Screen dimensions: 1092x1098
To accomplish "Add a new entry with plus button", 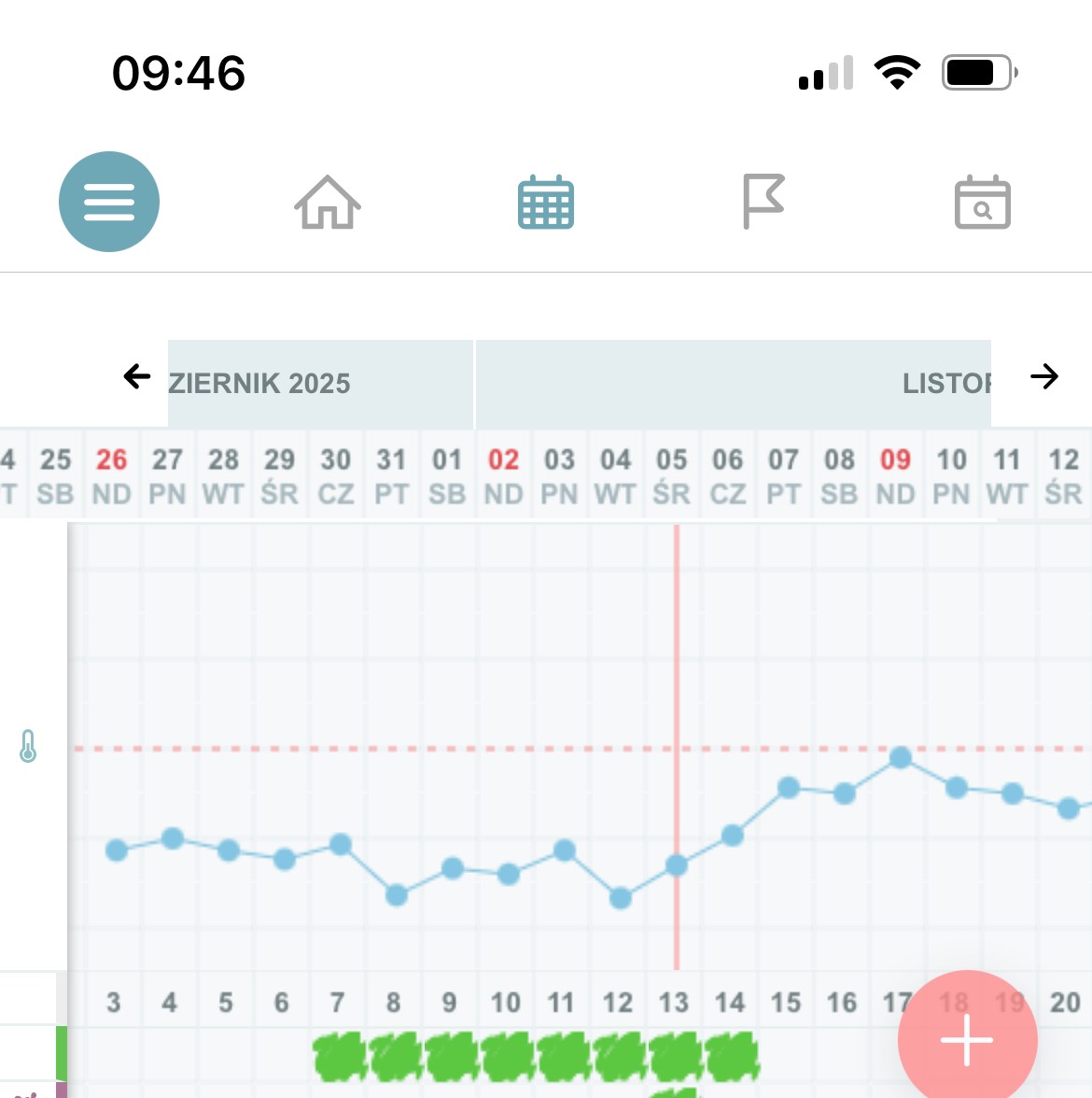I will click(x=967, y=1039).
